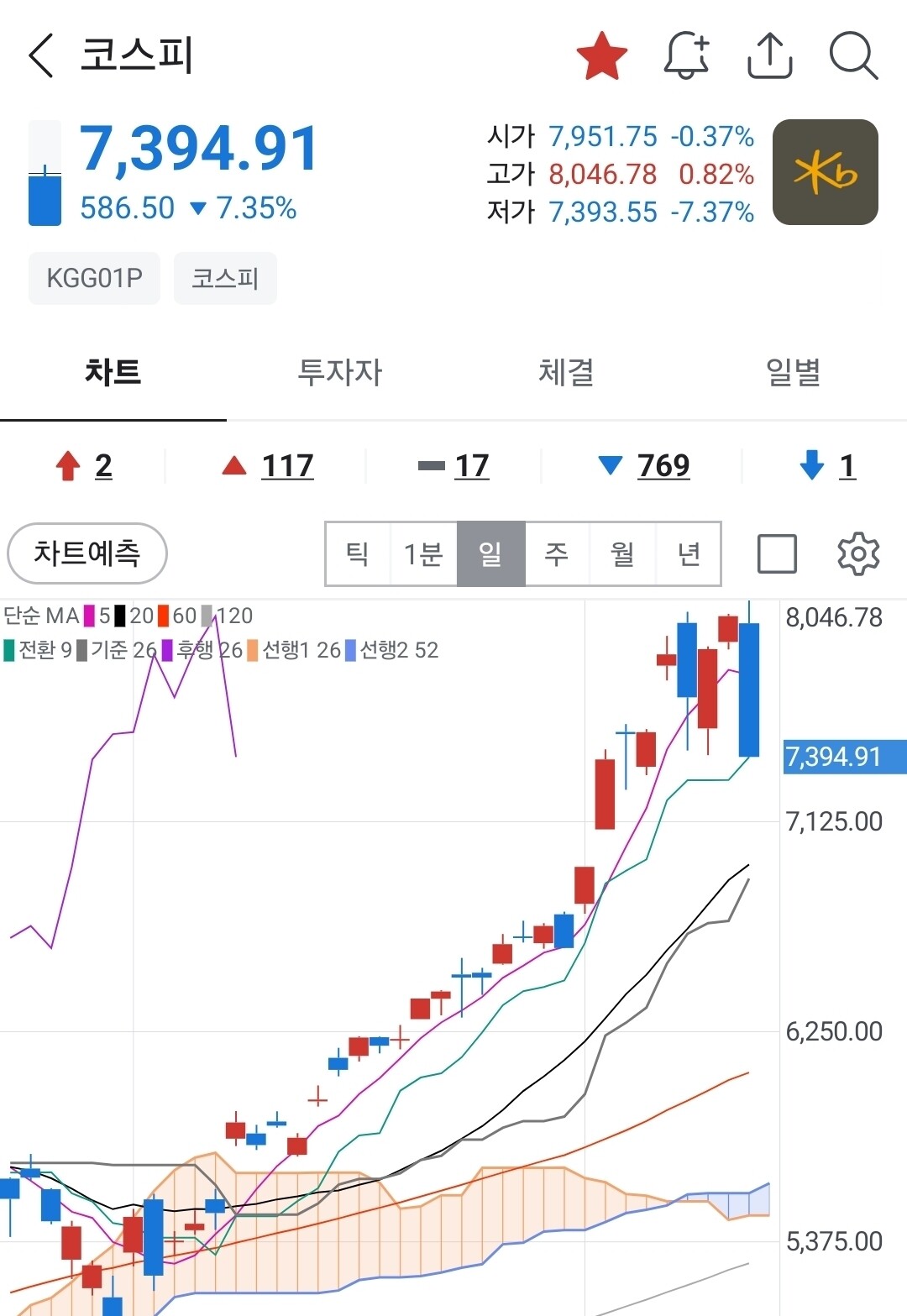
Task: View the 117 advancing stocks list
Action: click(268, 465)
